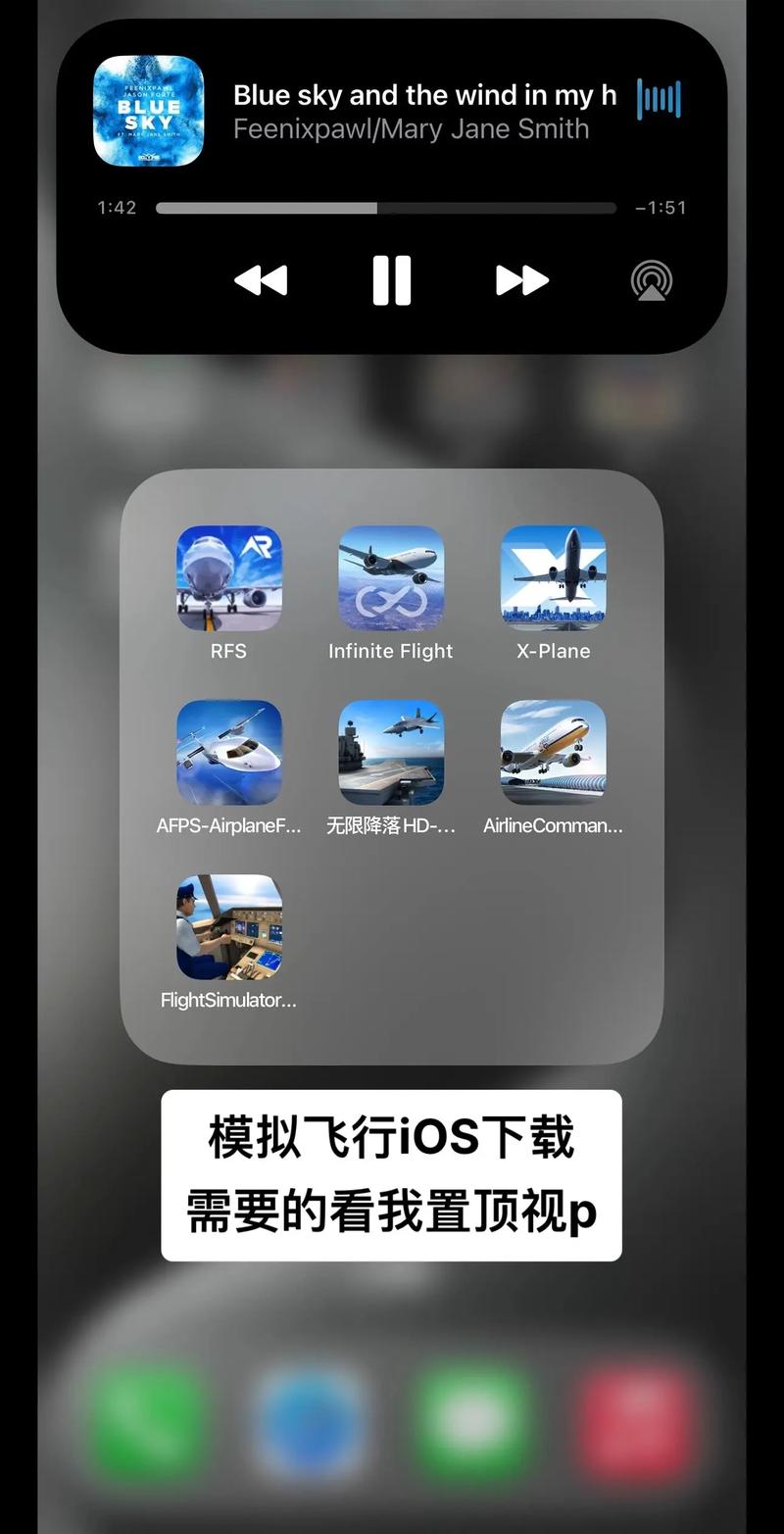Rewind to the previous track
This screenshot has height=1534, width=784.
260,281
